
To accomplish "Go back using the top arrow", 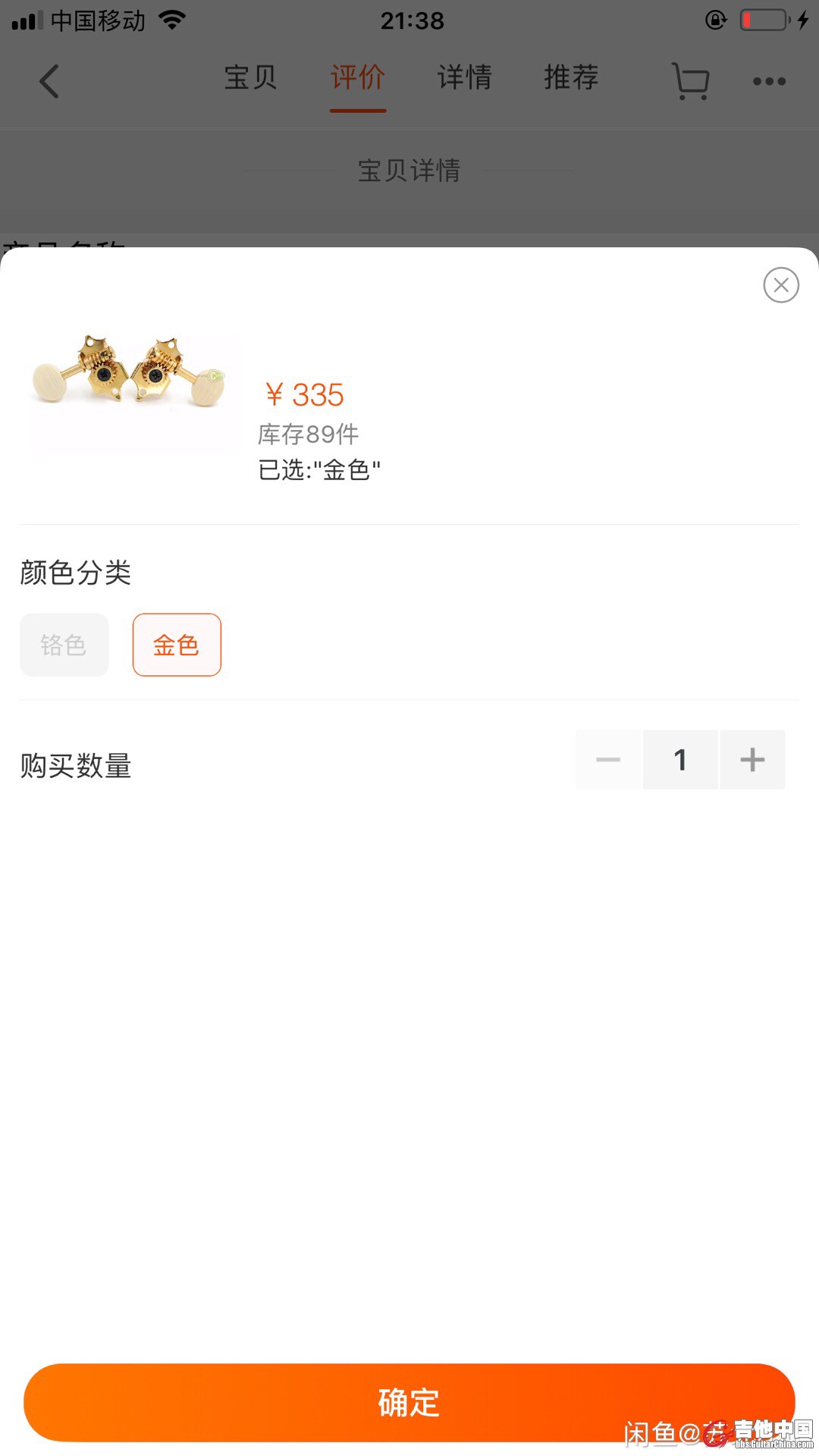I will coord(49,81).
